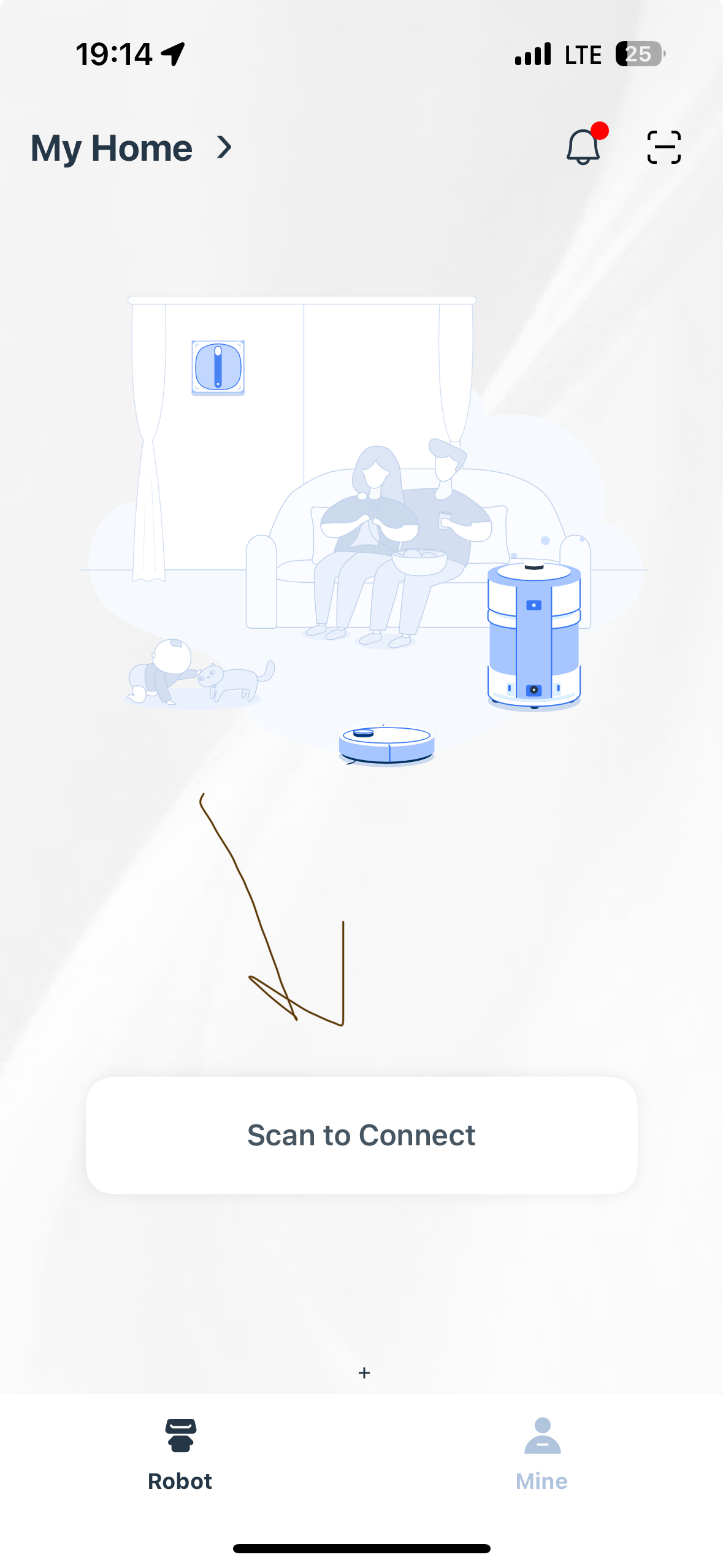The height and width of the screenshot is (1568, 723).
Task: Open the My Home selector
Action: click(x=131, y=148)
